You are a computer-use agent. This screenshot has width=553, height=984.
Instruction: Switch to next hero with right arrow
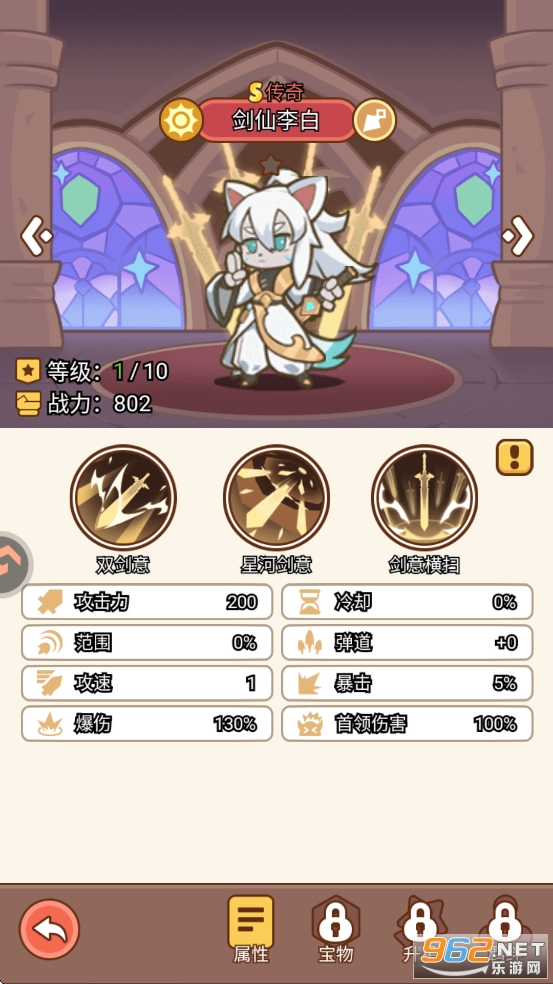click(518, 235)
